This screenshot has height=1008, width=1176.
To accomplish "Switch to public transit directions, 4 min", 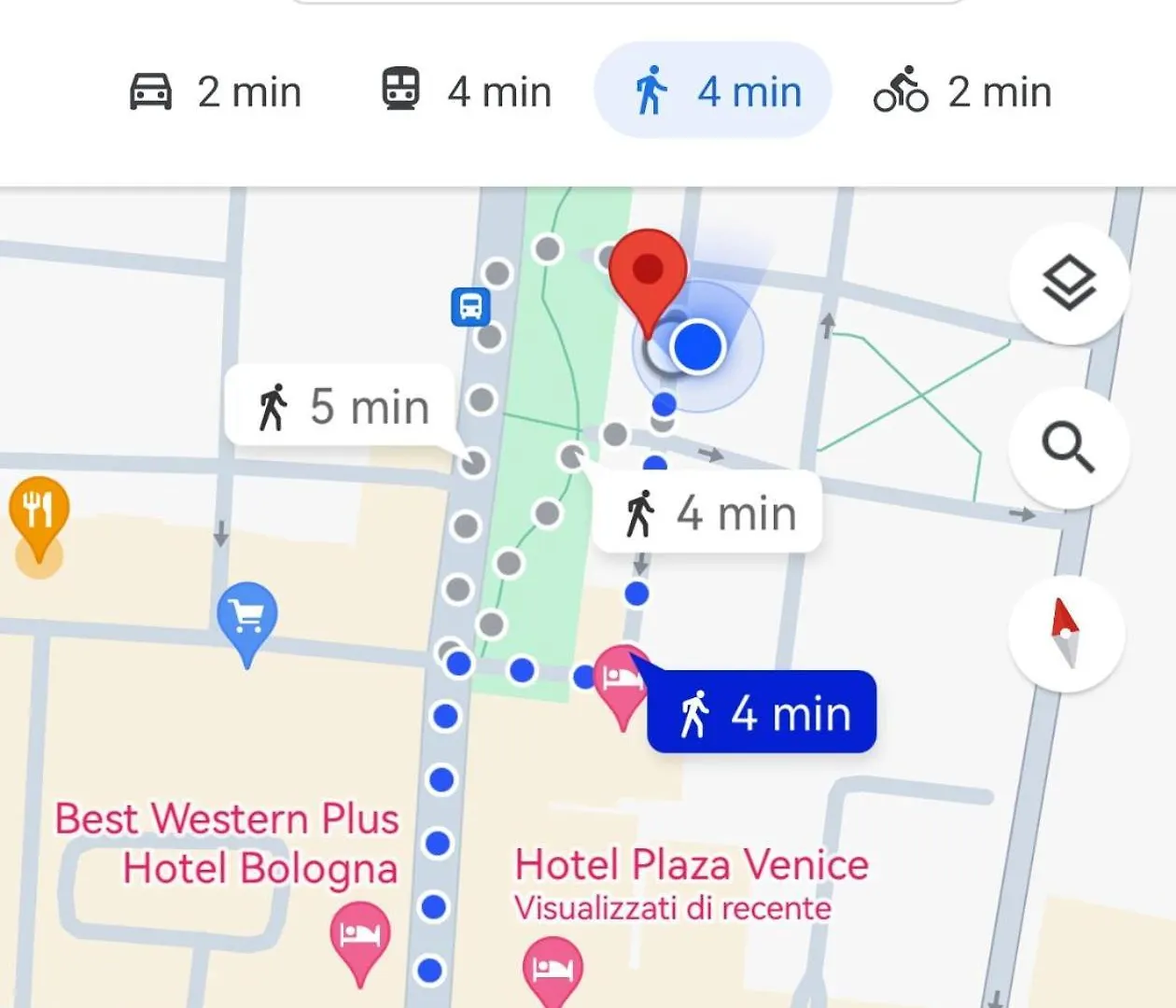I will coord(467,91).
